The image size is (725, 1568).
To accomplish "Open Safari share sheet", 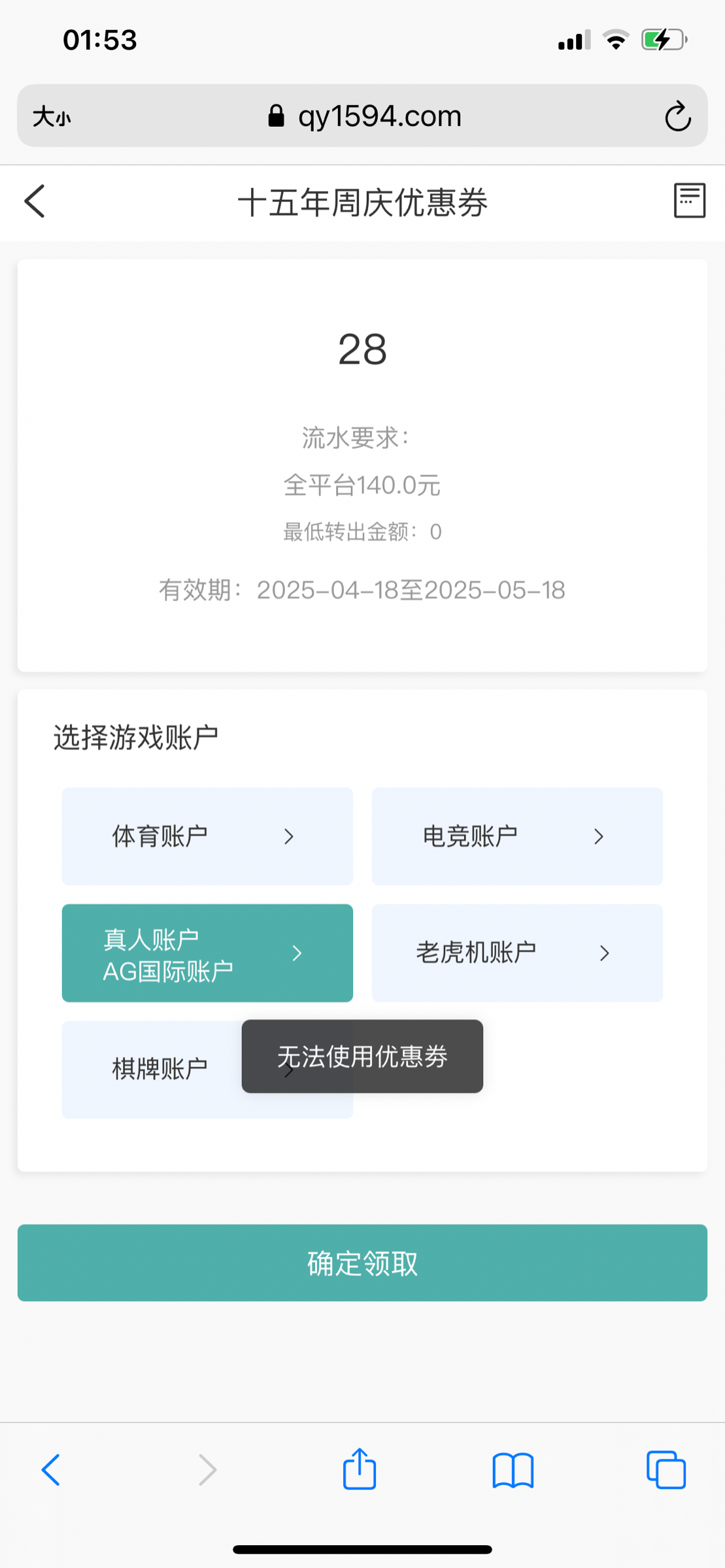I will 360,1468.
